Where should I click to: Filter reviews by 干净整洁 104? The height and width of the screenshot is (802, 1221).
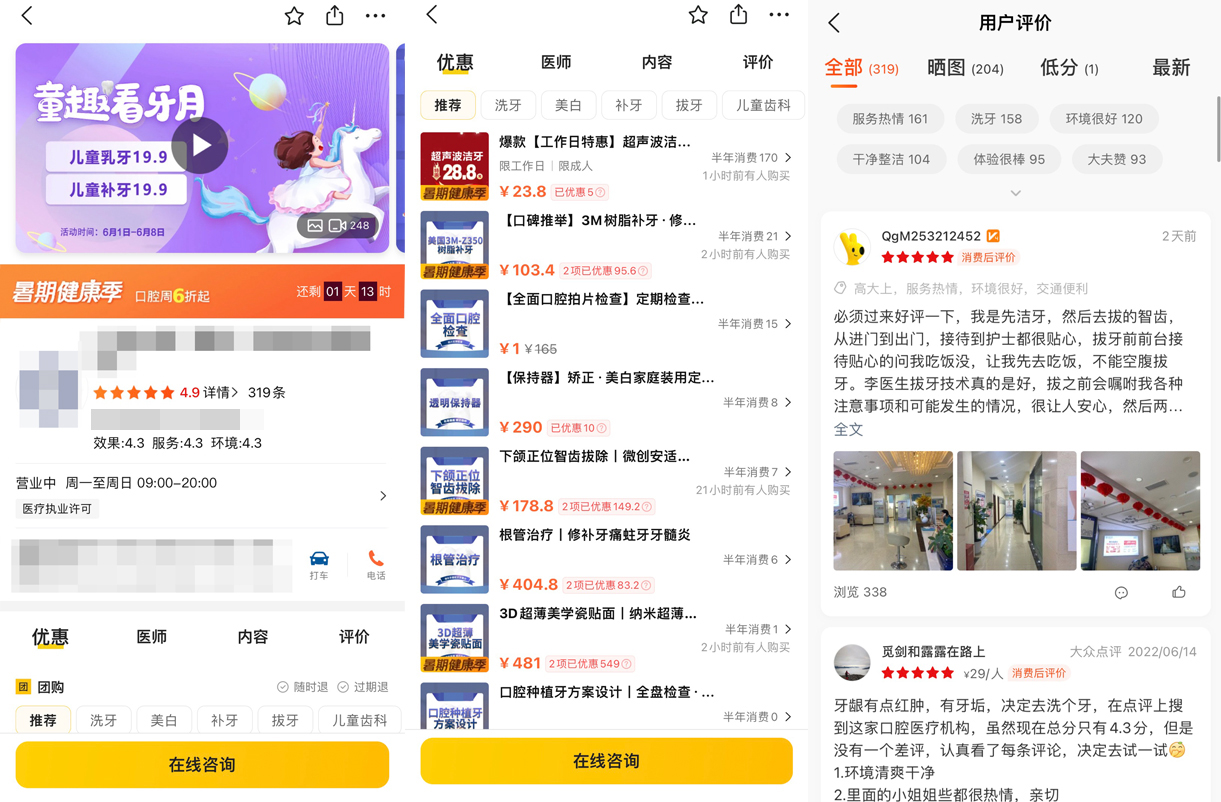click(890, 159)
